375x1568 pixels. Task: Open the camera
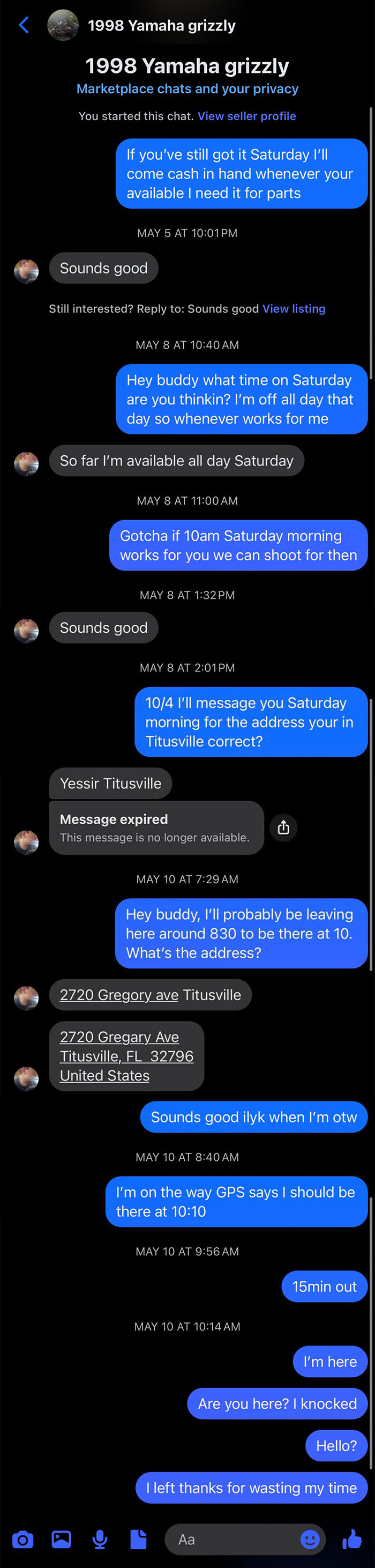22,1540
